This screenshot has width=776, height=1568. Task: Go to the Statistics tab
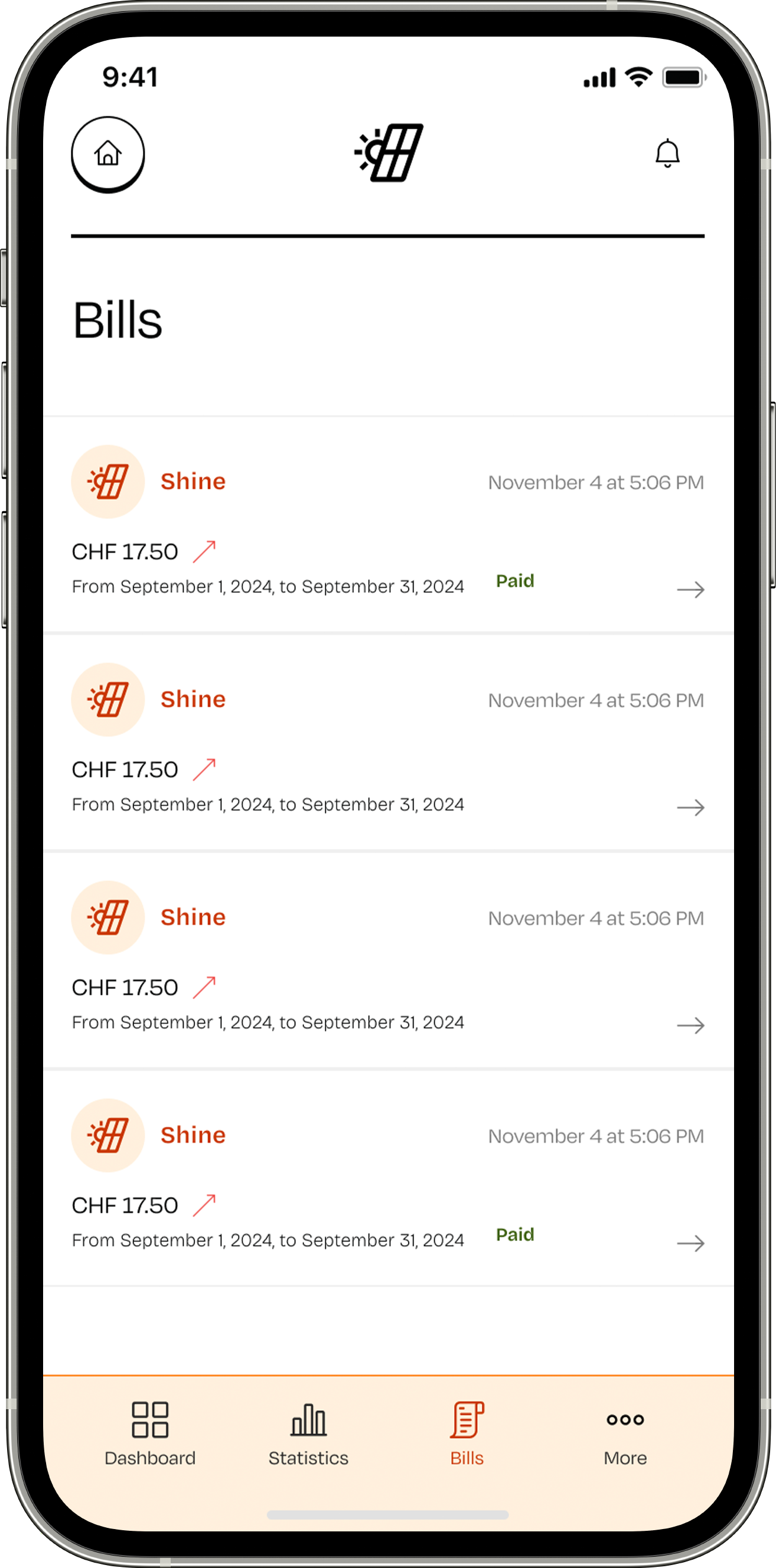pos(308,1433)
